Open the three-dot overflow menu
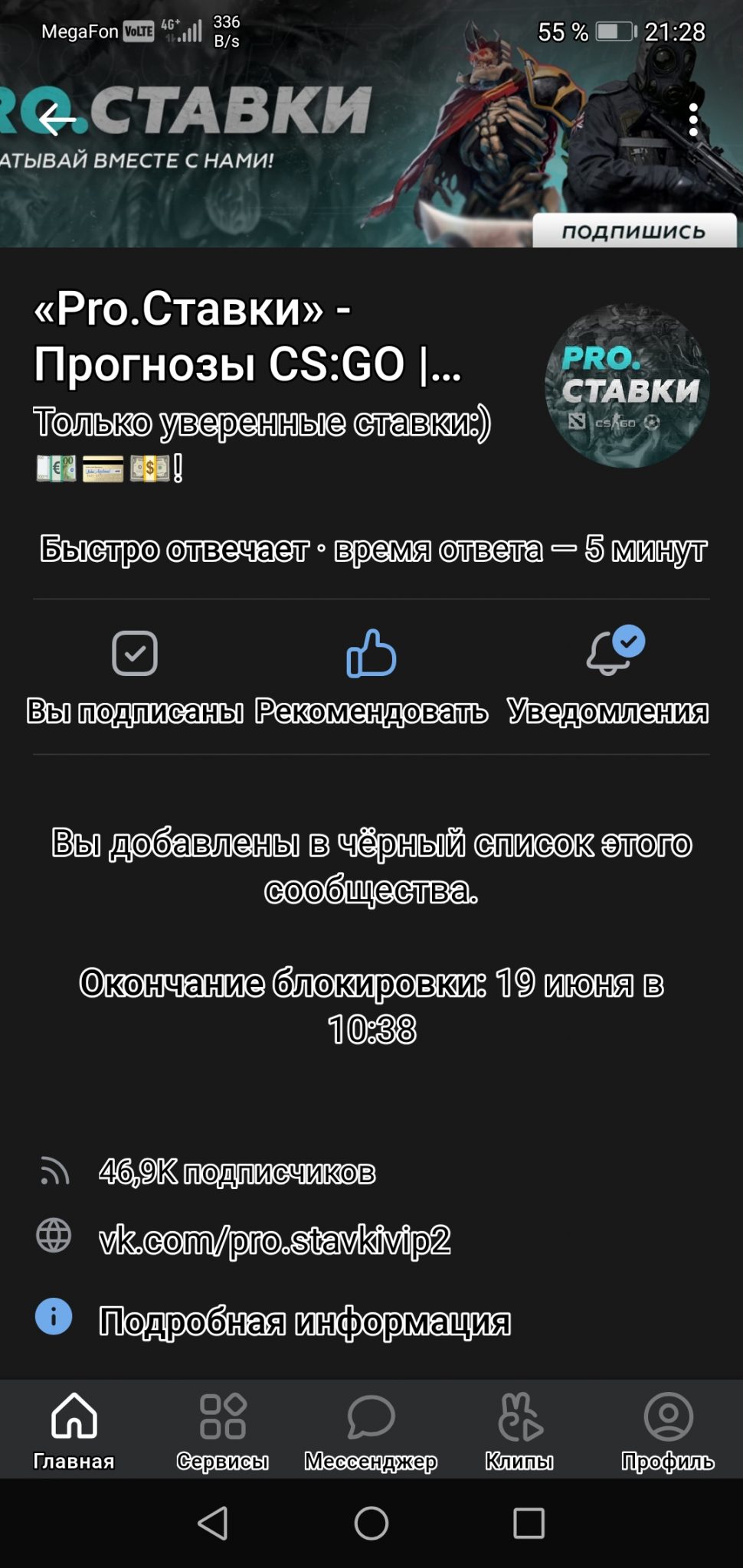The height and width of the screenshot is (1568, 743). click(693, 120)
